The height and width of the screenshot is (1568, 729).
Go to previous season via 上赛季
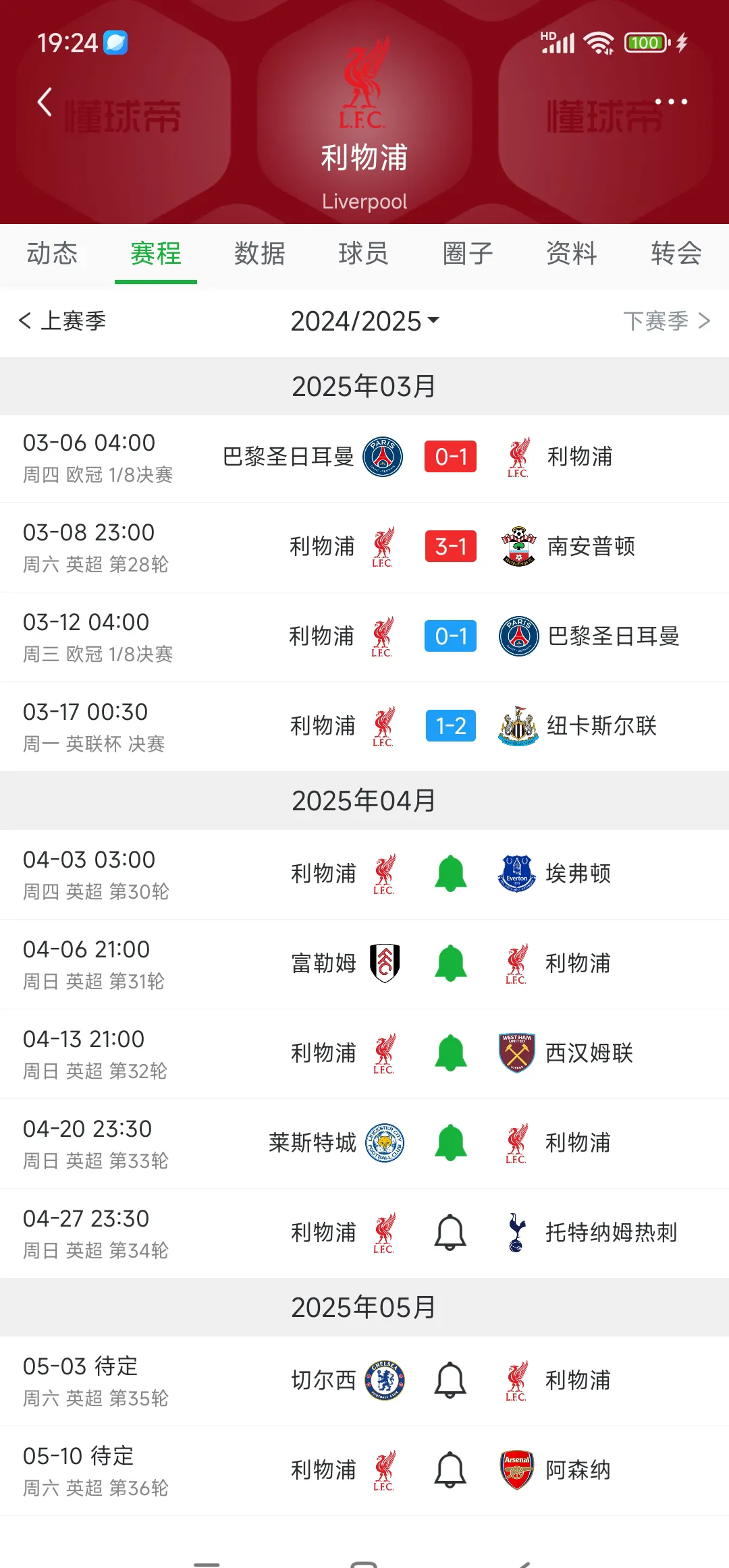64,322
